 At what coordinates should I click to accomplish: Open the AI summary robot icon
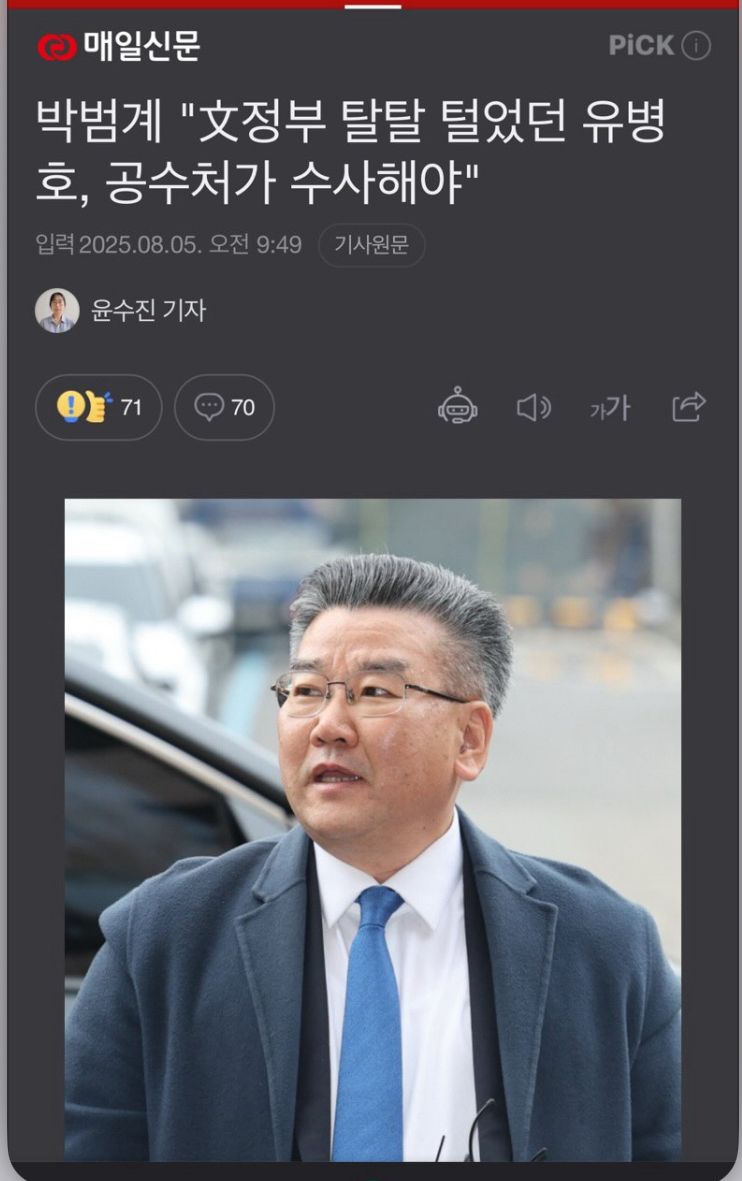(x=457, y=407)
